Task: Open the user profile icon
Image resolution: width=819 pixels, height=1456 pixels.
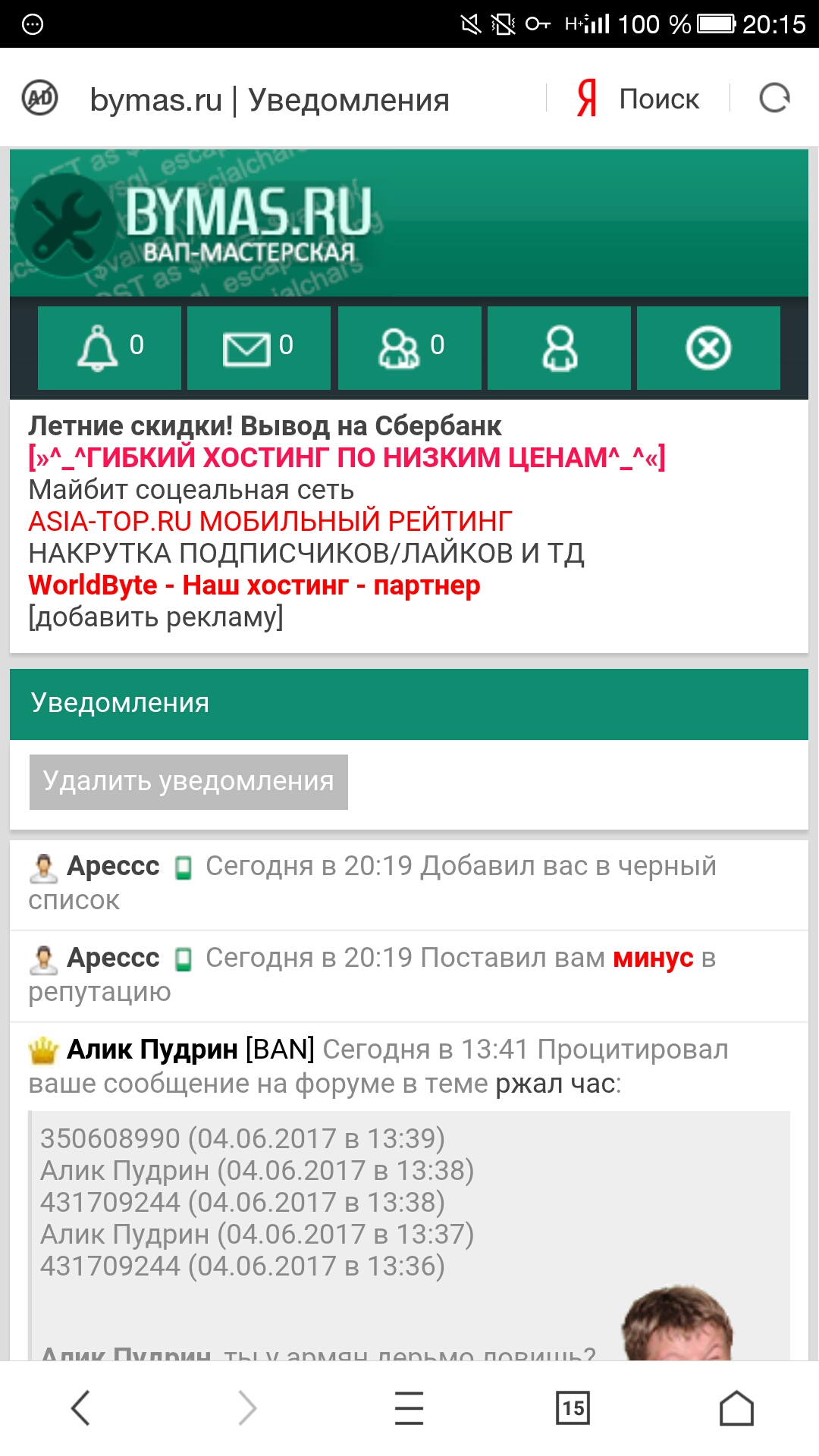Action: 559,348
